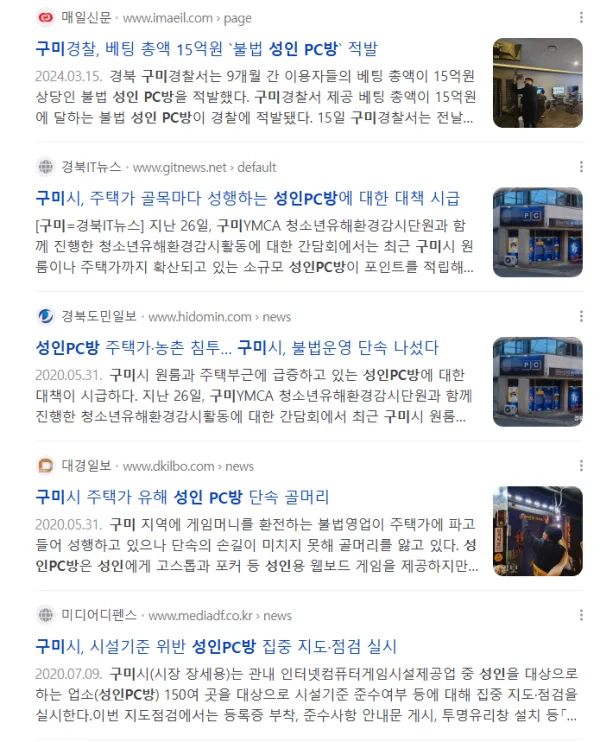
Task: Open overflow menu for 경북IT뉴스 result
Action: 582,167
